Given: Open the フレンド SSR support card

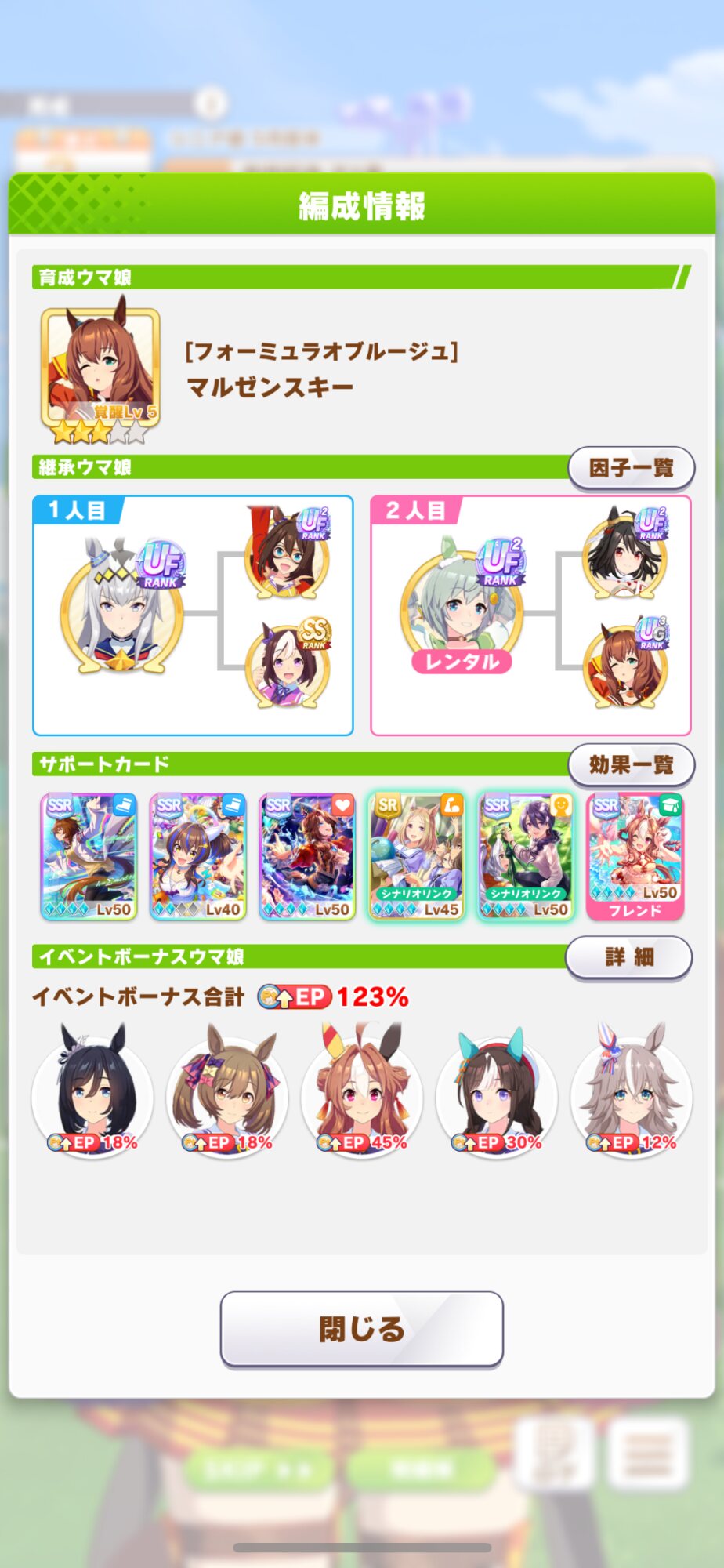Looking at the screenshot, I should click(x=635, y=855).
